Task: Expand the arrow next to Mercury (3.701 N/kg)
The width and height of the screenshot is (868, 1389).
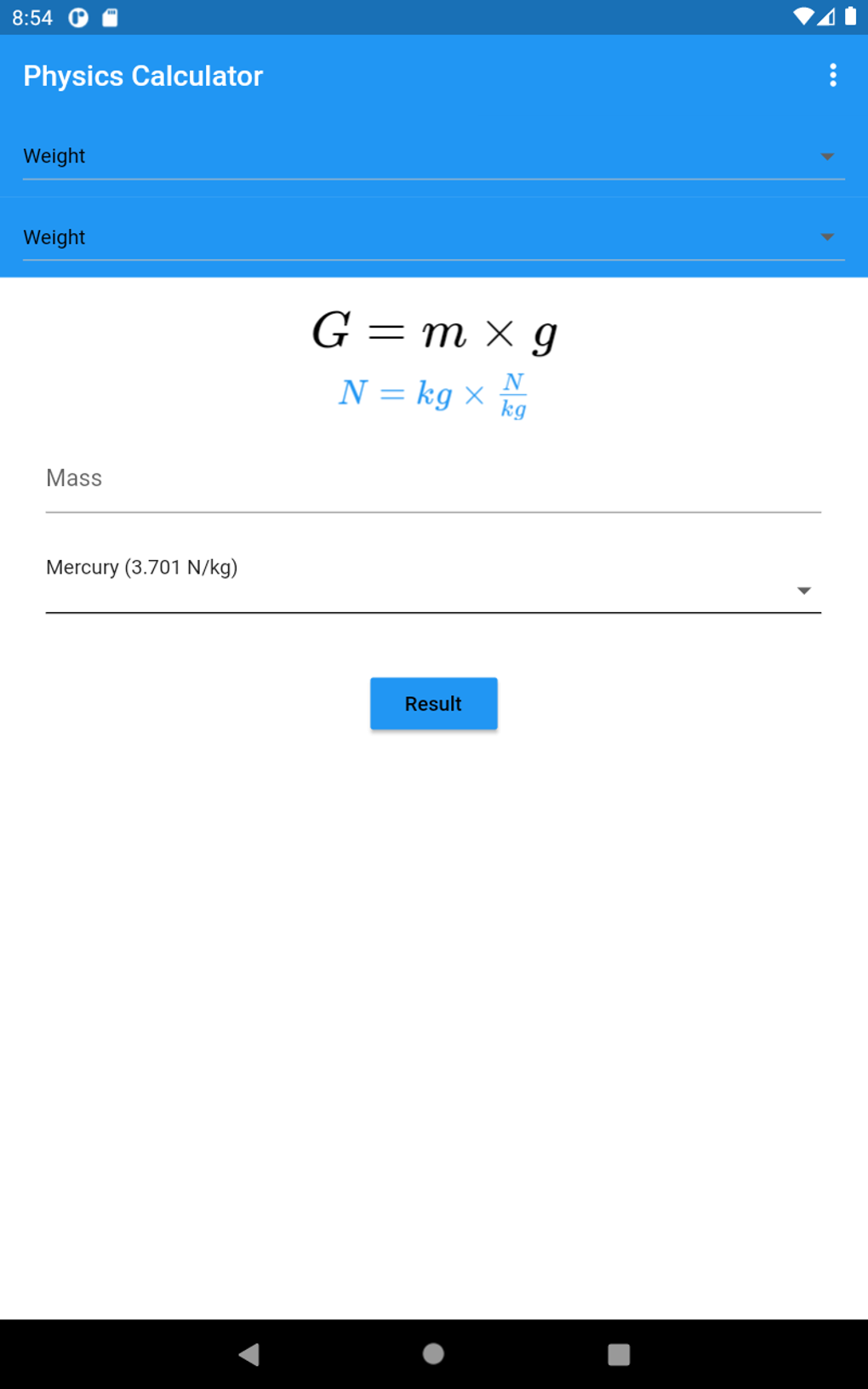Action: tap(802, 590)
